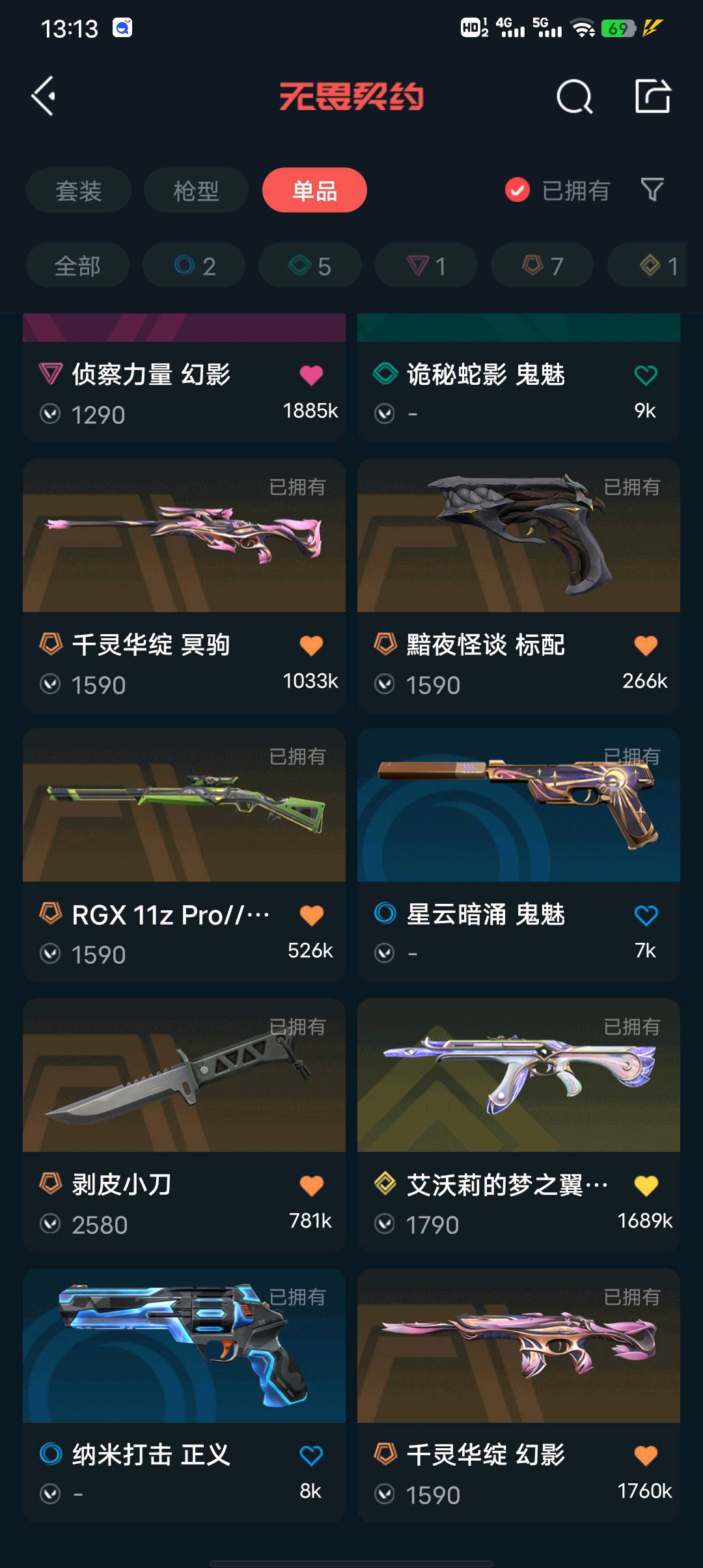Open the search icon in the header
Screen dimensions: 703x1568
coord(574,98)
